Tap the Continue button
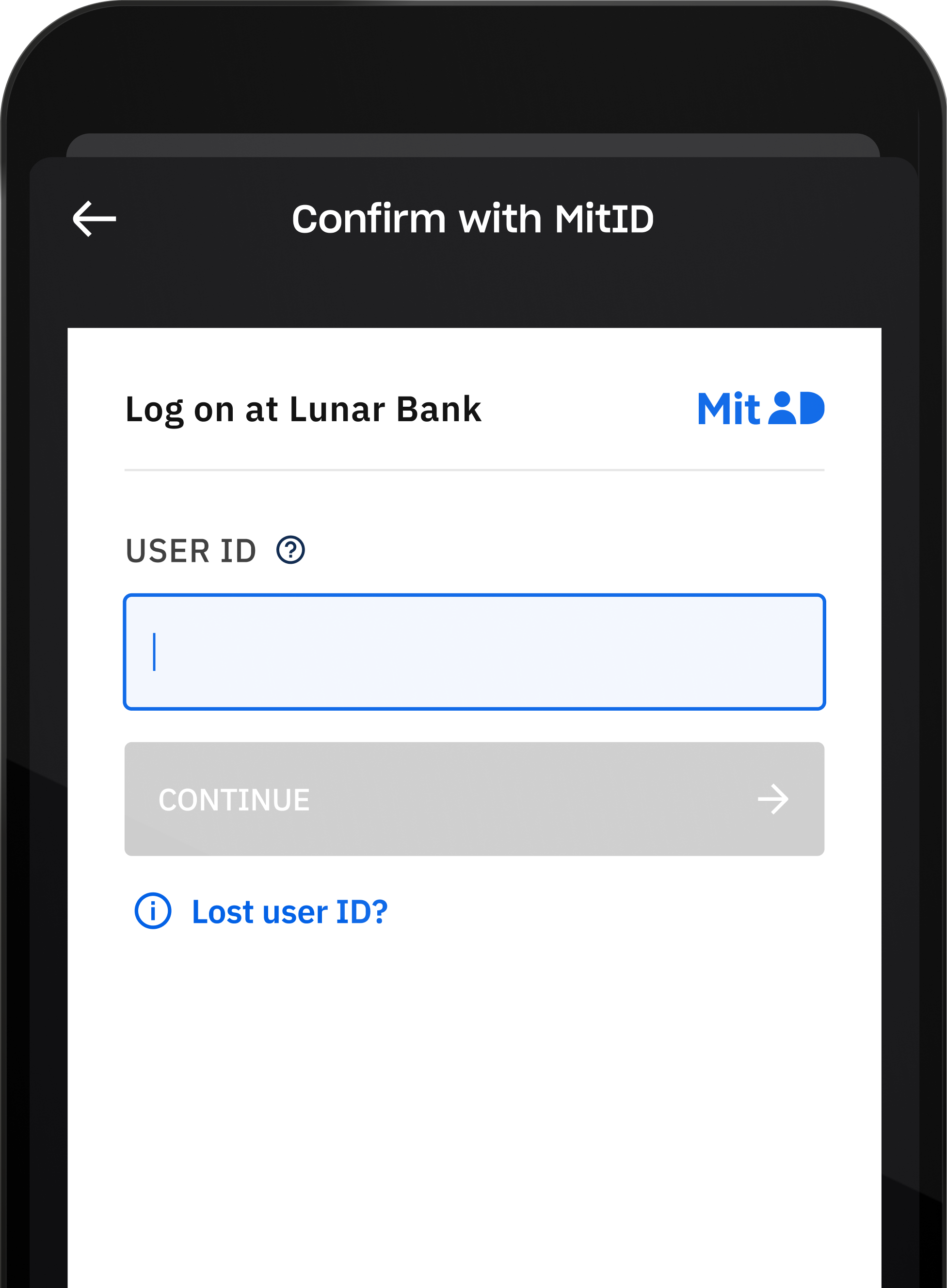The width and height of the screenshot is (947, 1288). 474,799
